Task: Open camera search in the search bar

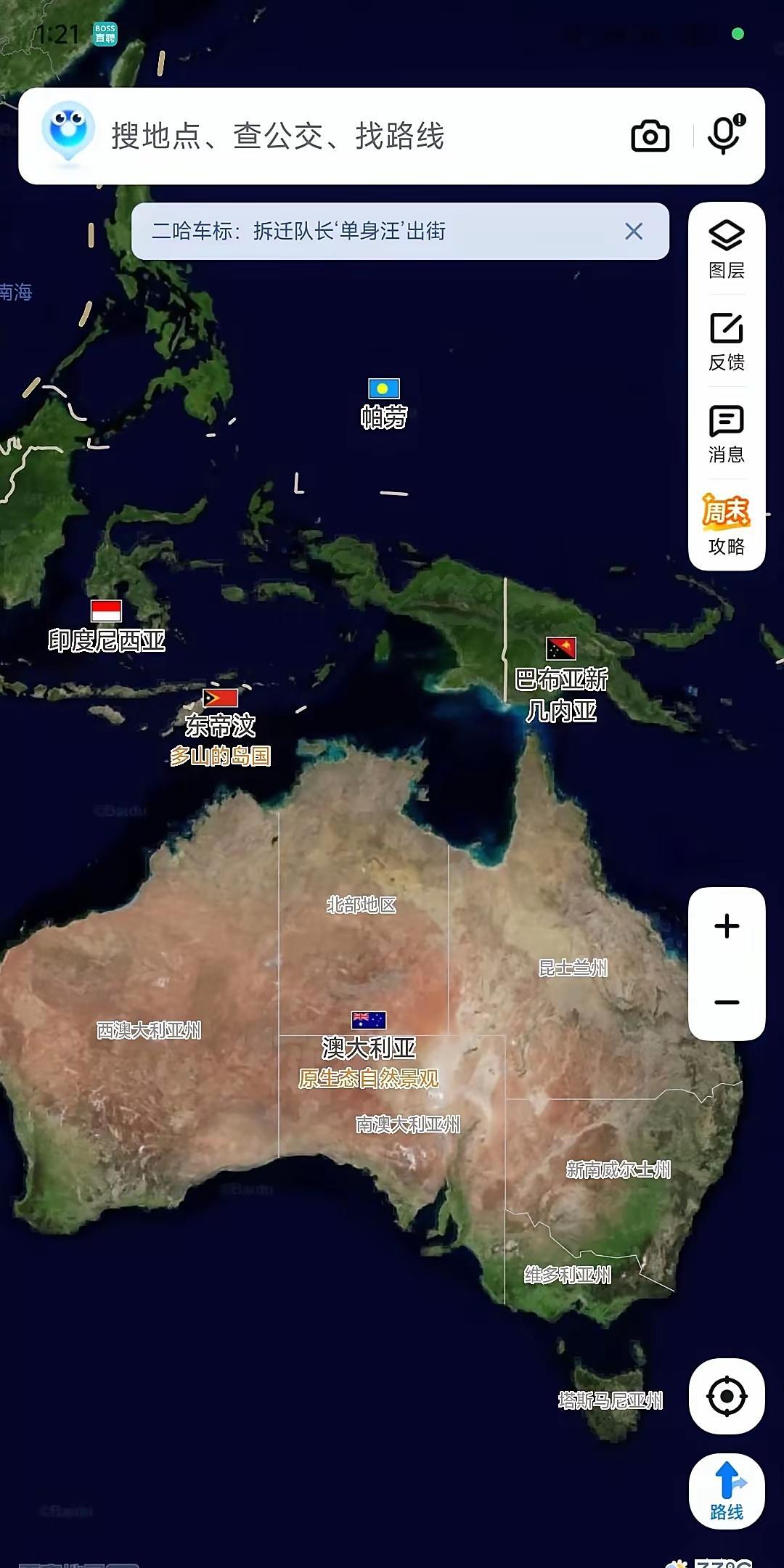Action: coord(650,136)
